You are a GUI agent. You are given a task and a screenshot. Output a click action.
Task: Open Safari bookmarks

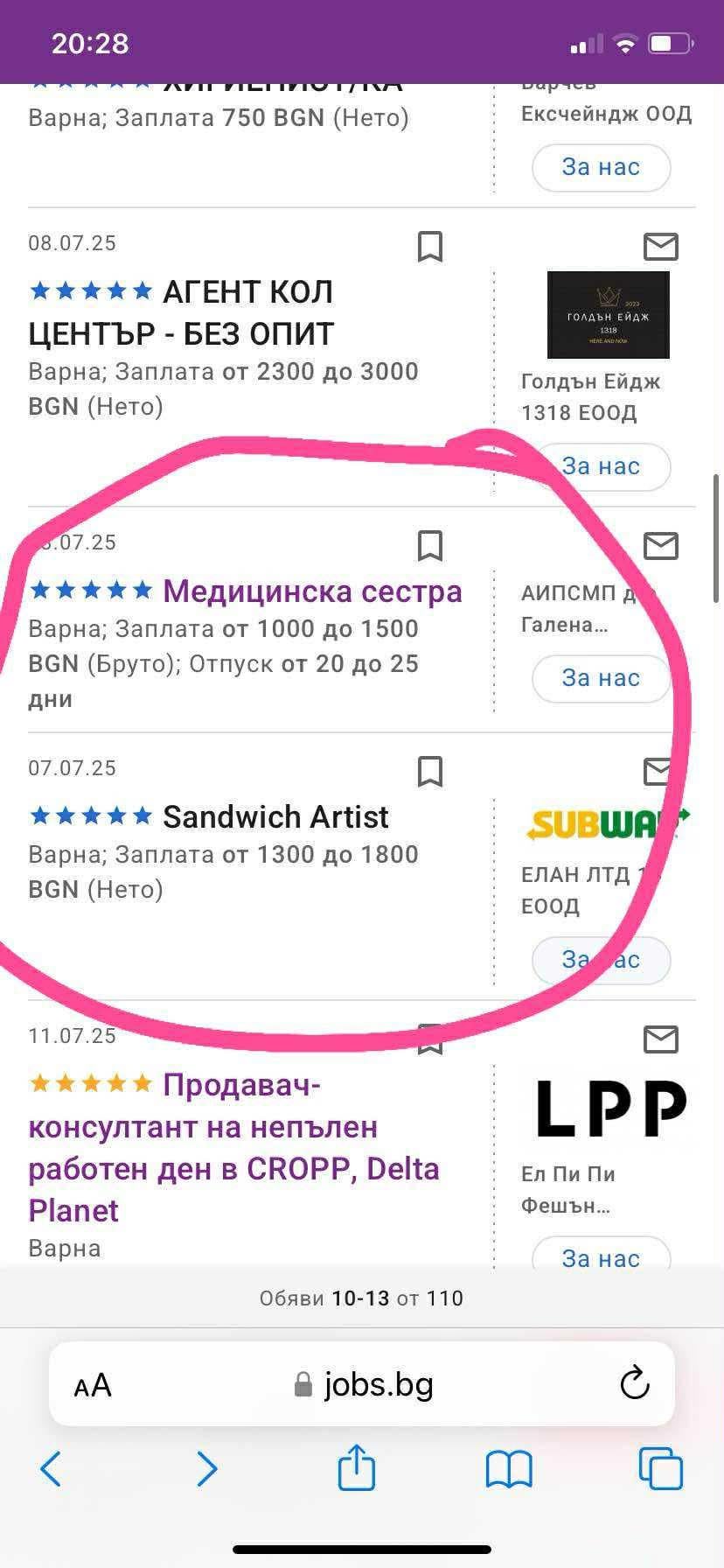pos(509,1469)
